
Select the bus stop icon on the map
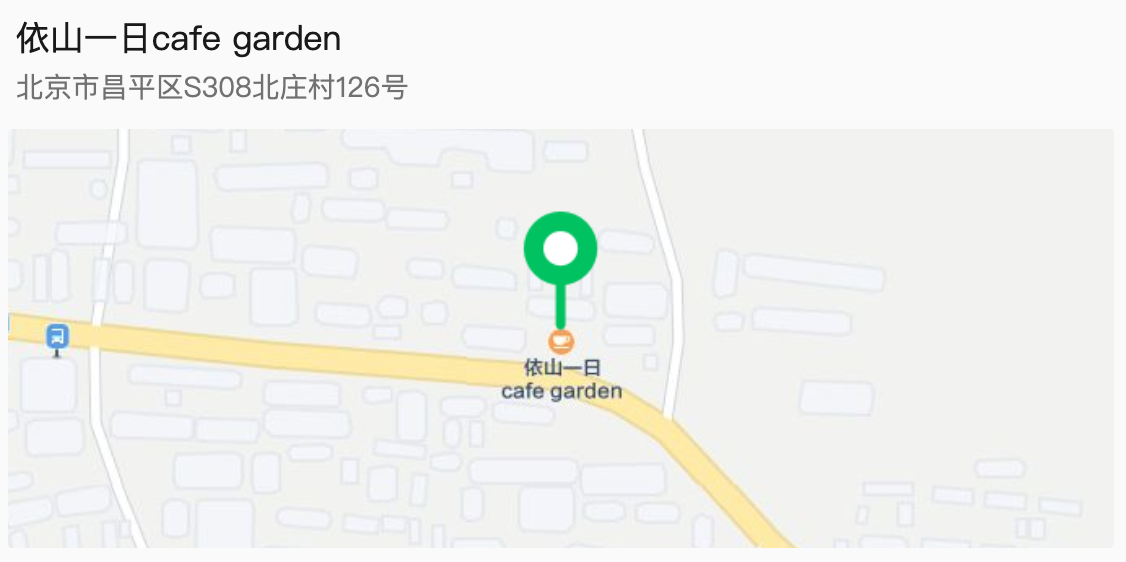(x=57, y=337)
